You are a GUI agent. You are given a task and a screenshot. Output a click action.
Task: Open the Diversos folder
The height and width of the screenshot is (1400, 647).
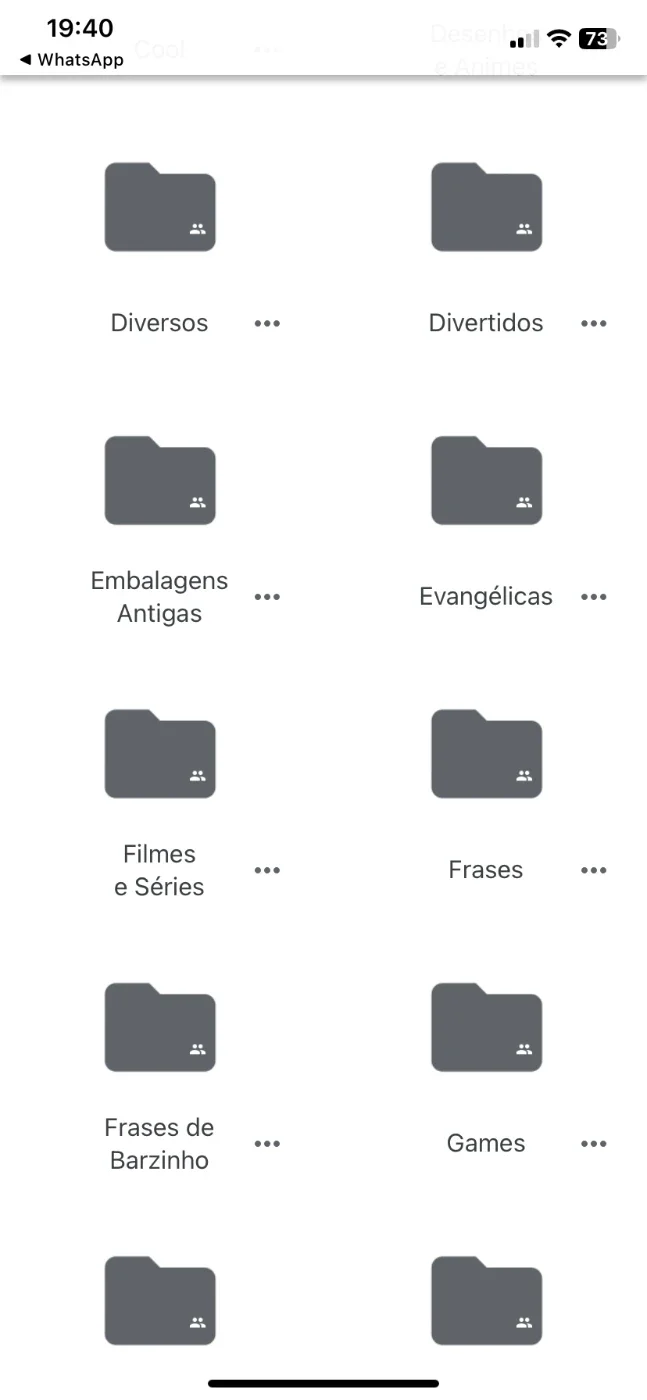tap(160, 207)
